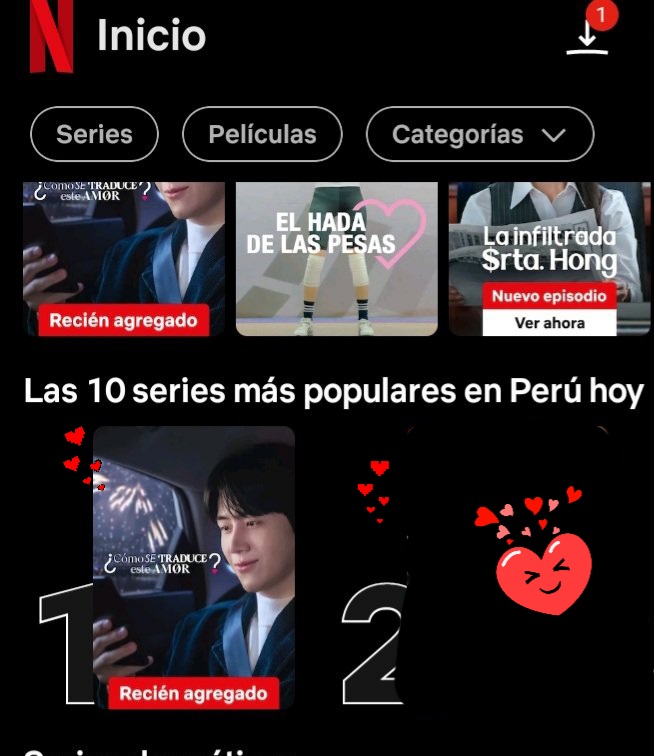The height and width of the screenshot is (756, 654).
Task: Open the number 2 series in Perú's top 10
Action: point(505,567)
